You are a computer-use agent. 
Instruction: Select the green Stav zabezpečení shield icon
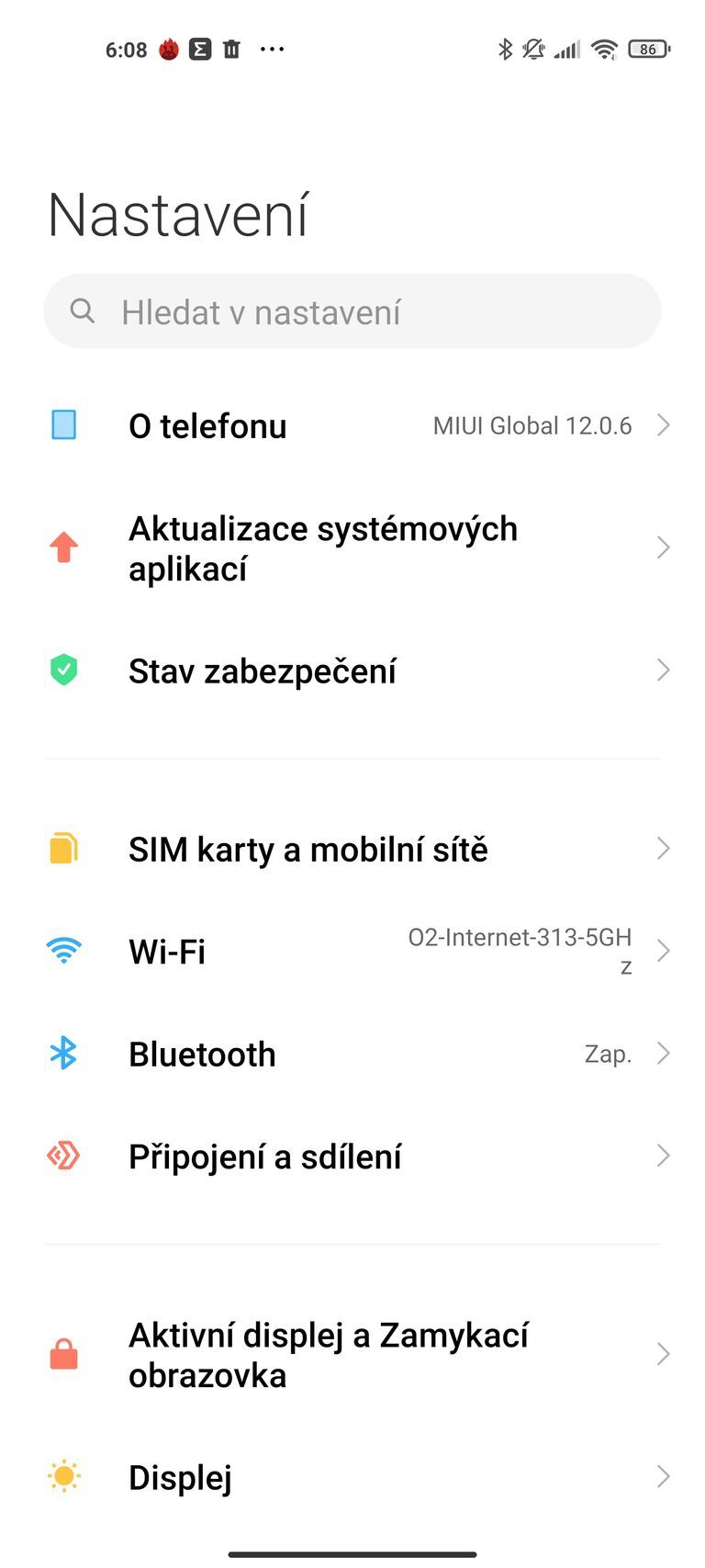[63, 671]
